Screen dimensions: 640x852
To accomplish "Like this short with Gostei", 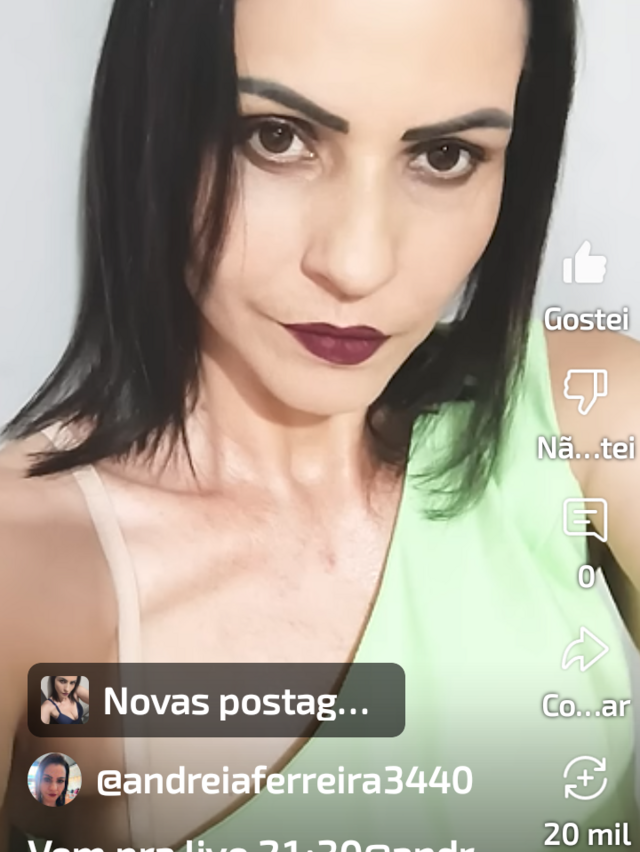I will [585, 265].
